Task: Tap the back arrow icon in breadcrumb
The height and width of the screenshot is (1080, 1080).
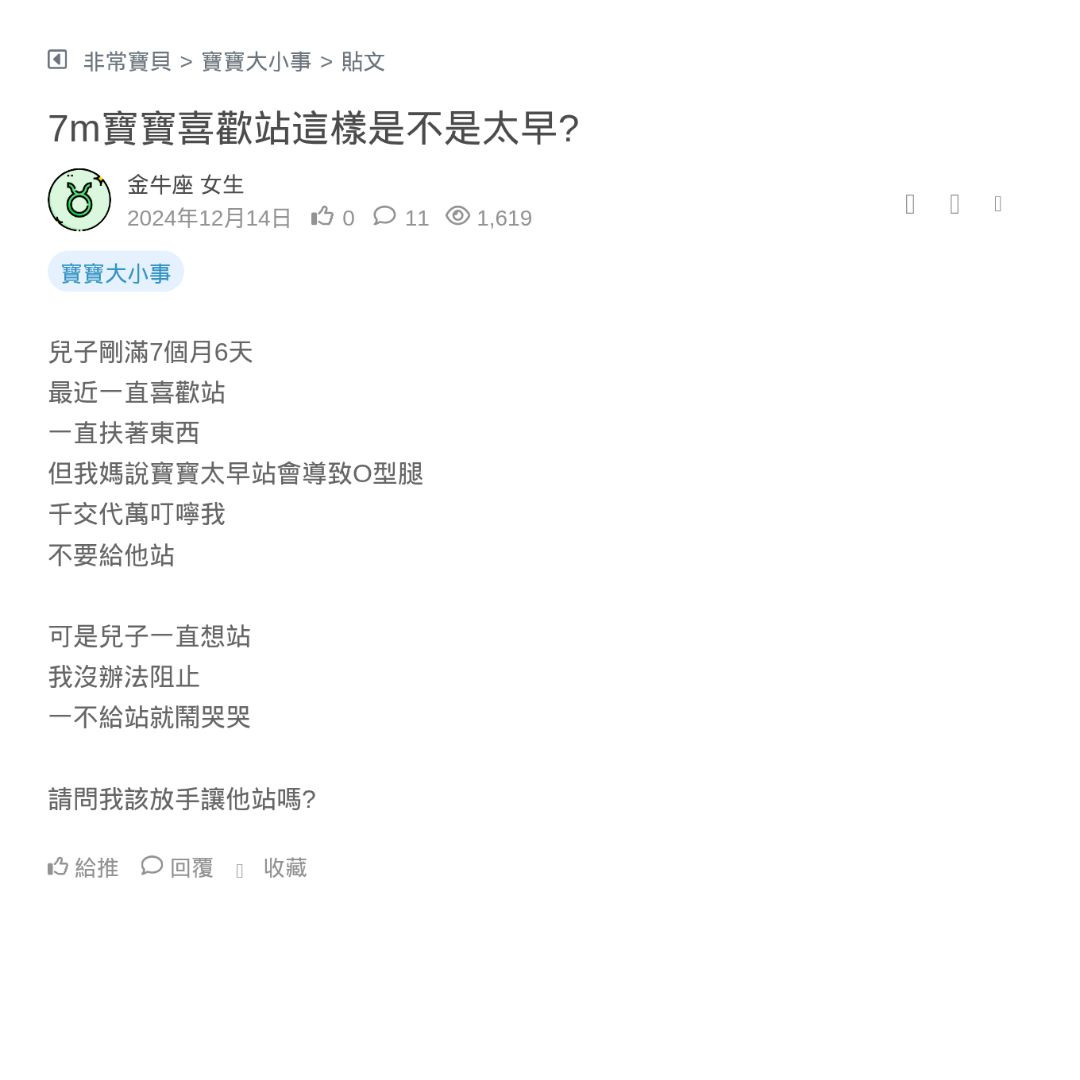Action: tap(57, 60)
